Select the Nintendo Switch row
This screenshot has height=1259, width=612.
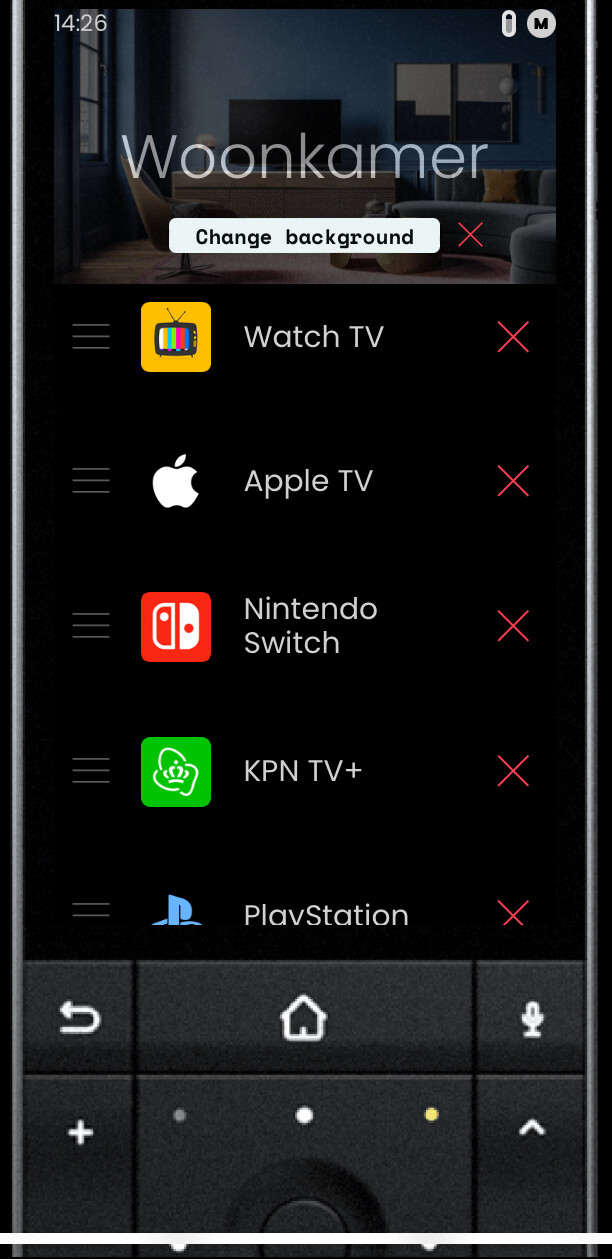[x=310, y=626]
